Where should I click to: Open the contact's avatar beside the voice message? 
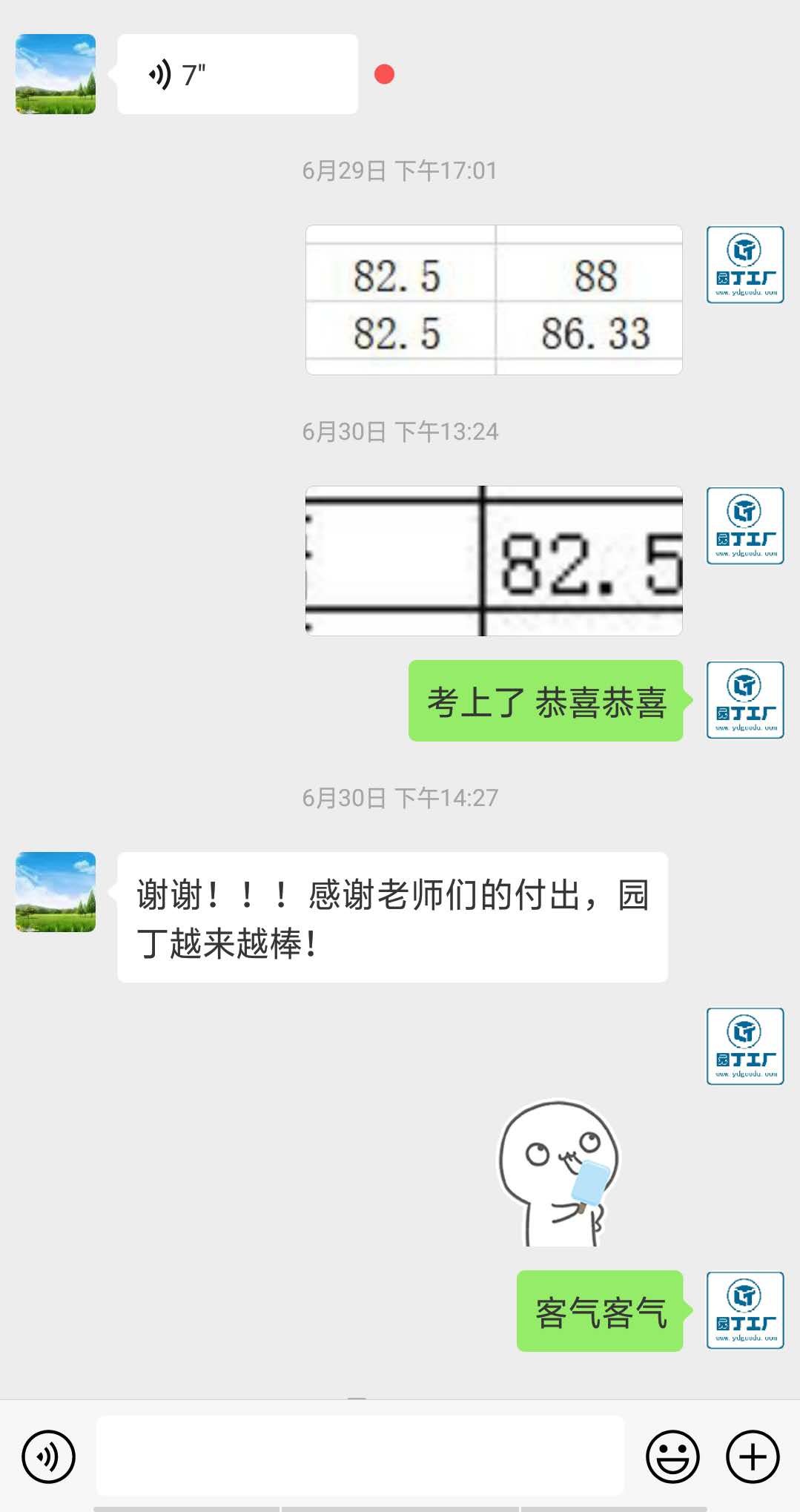(x=56, y=74)
